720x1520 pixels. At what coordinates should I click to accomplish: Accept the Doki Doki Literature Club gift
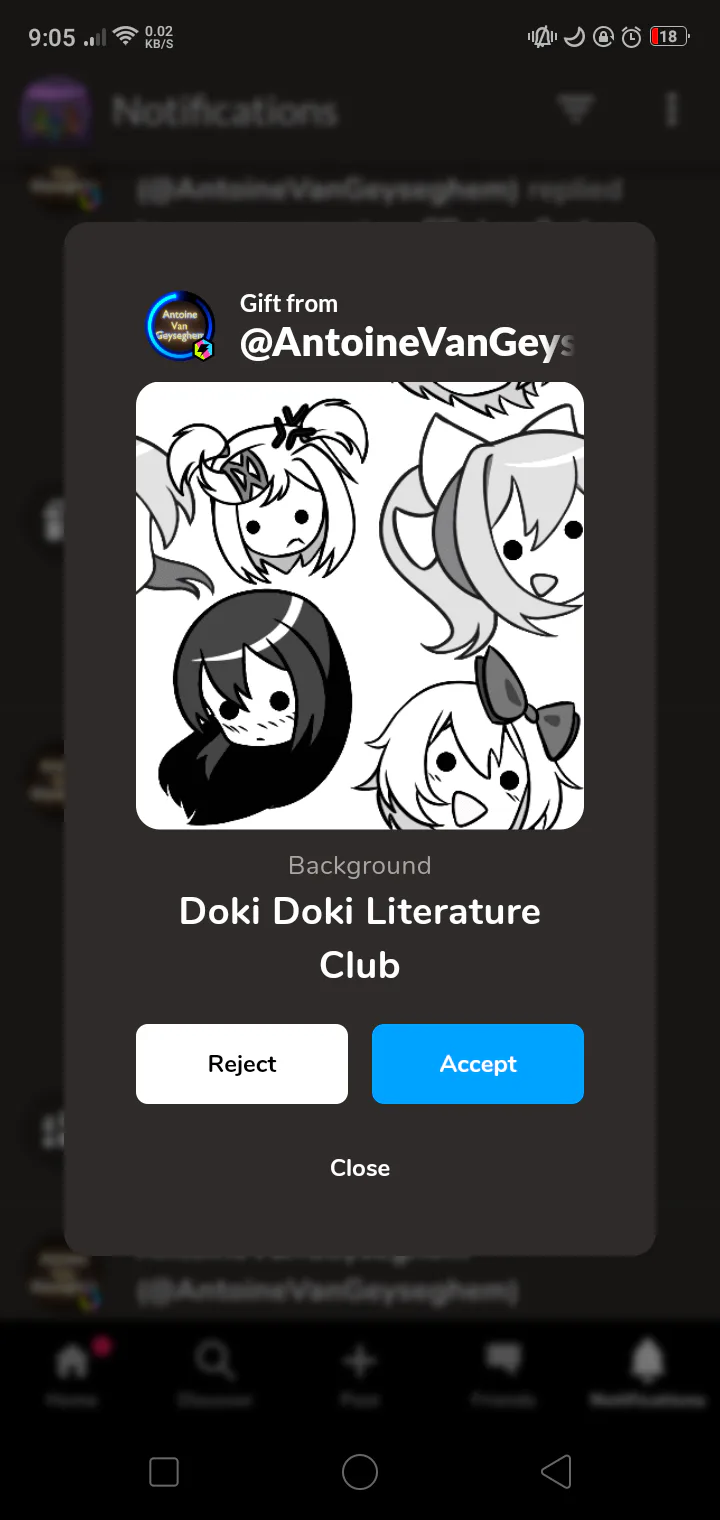pyautogui.click(x=477, y=1064)
